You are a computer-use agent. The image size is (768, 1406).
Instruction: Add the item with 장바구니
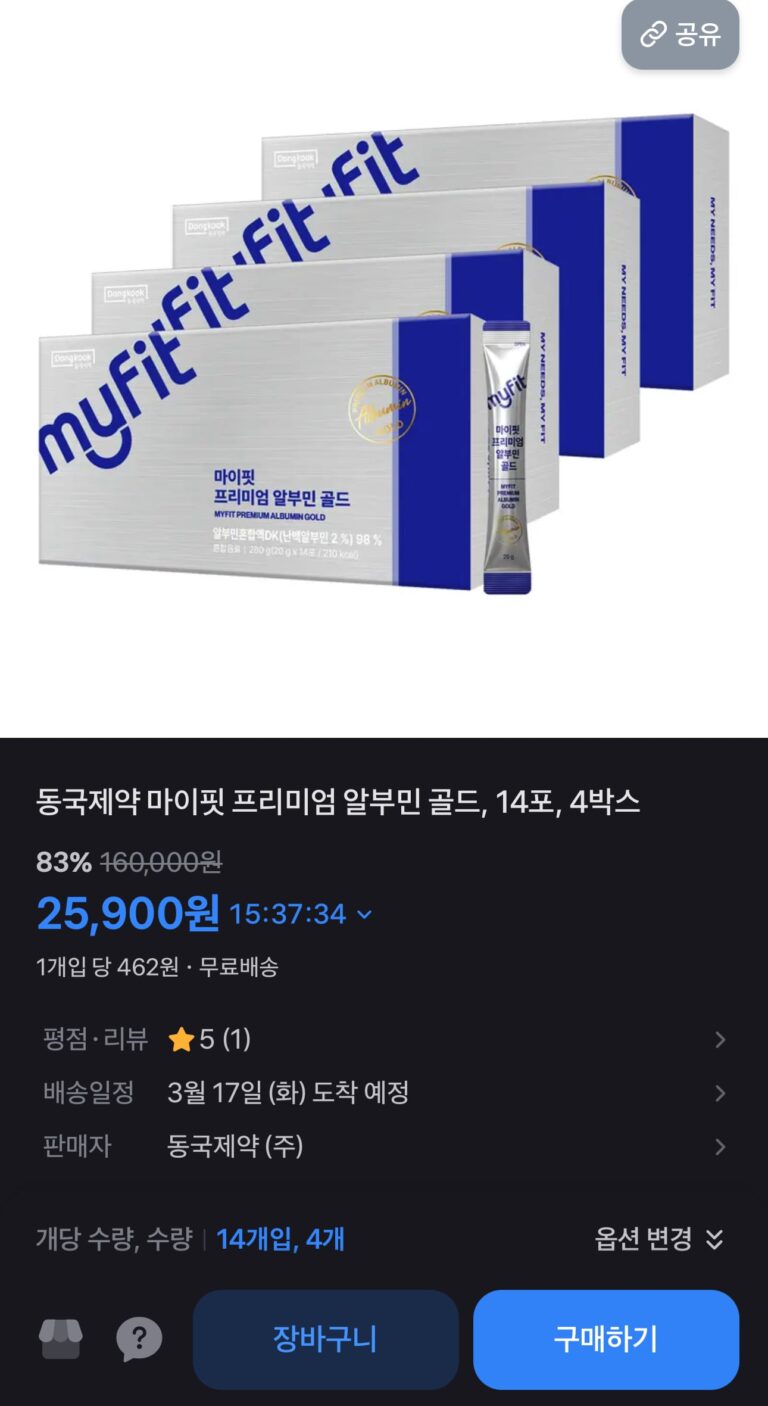(x=325, y=1339)
